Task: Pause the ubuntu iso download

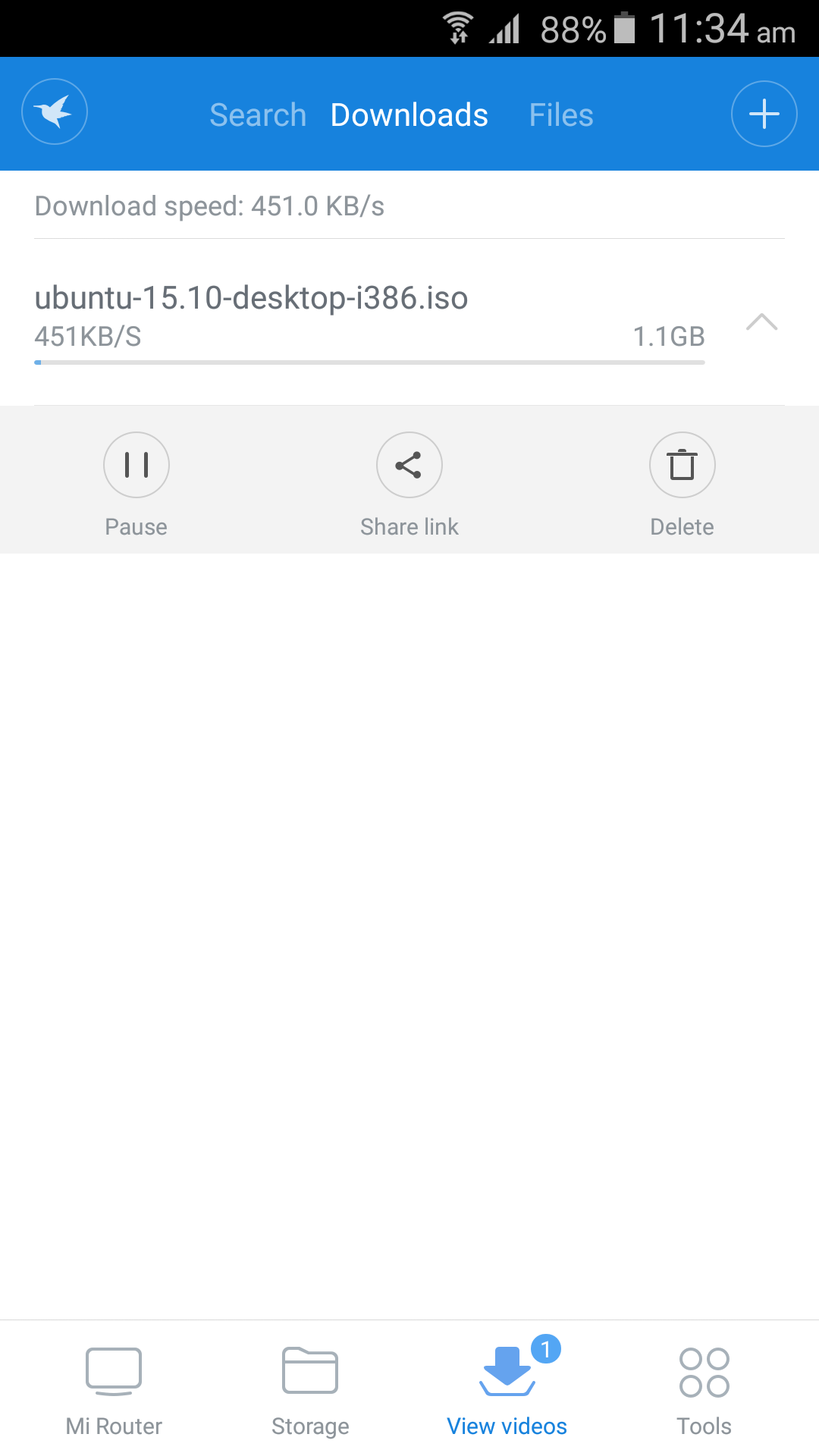Action: 136,465
